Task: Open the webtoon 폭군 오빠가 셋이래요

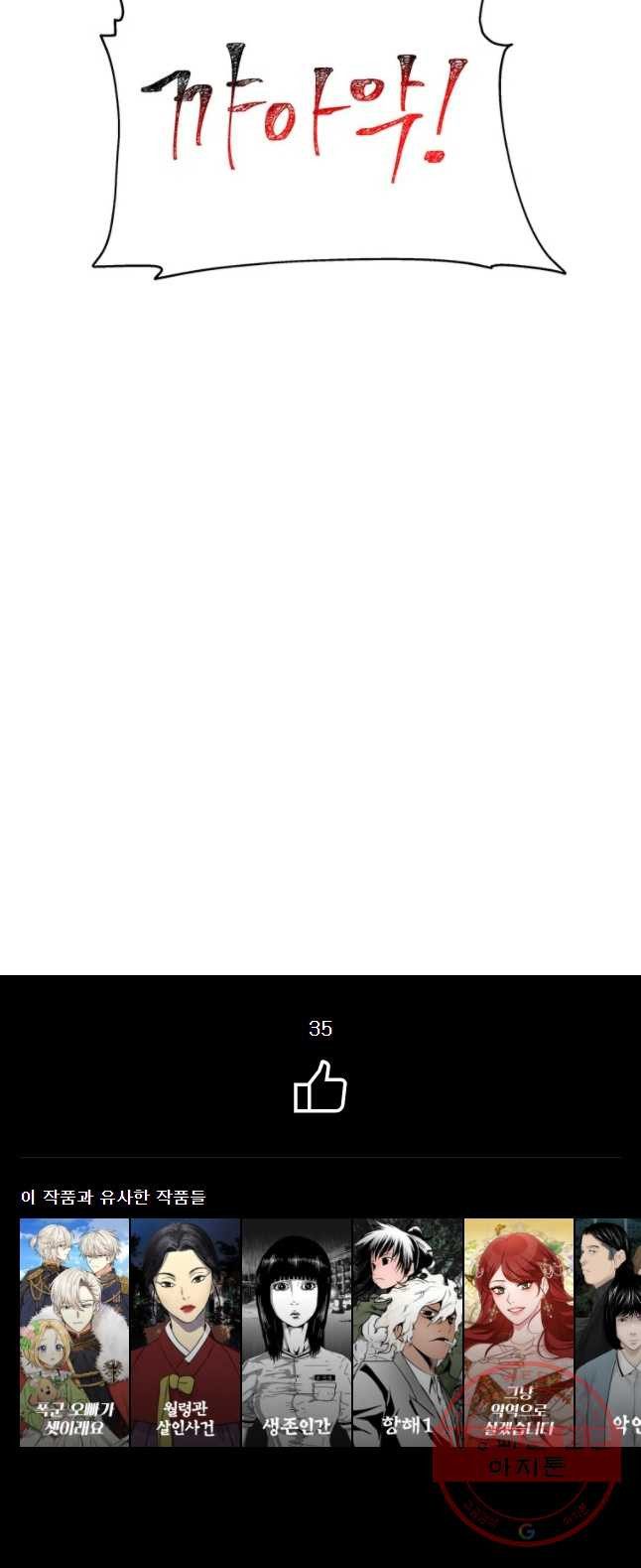Action: (74, 1331)
